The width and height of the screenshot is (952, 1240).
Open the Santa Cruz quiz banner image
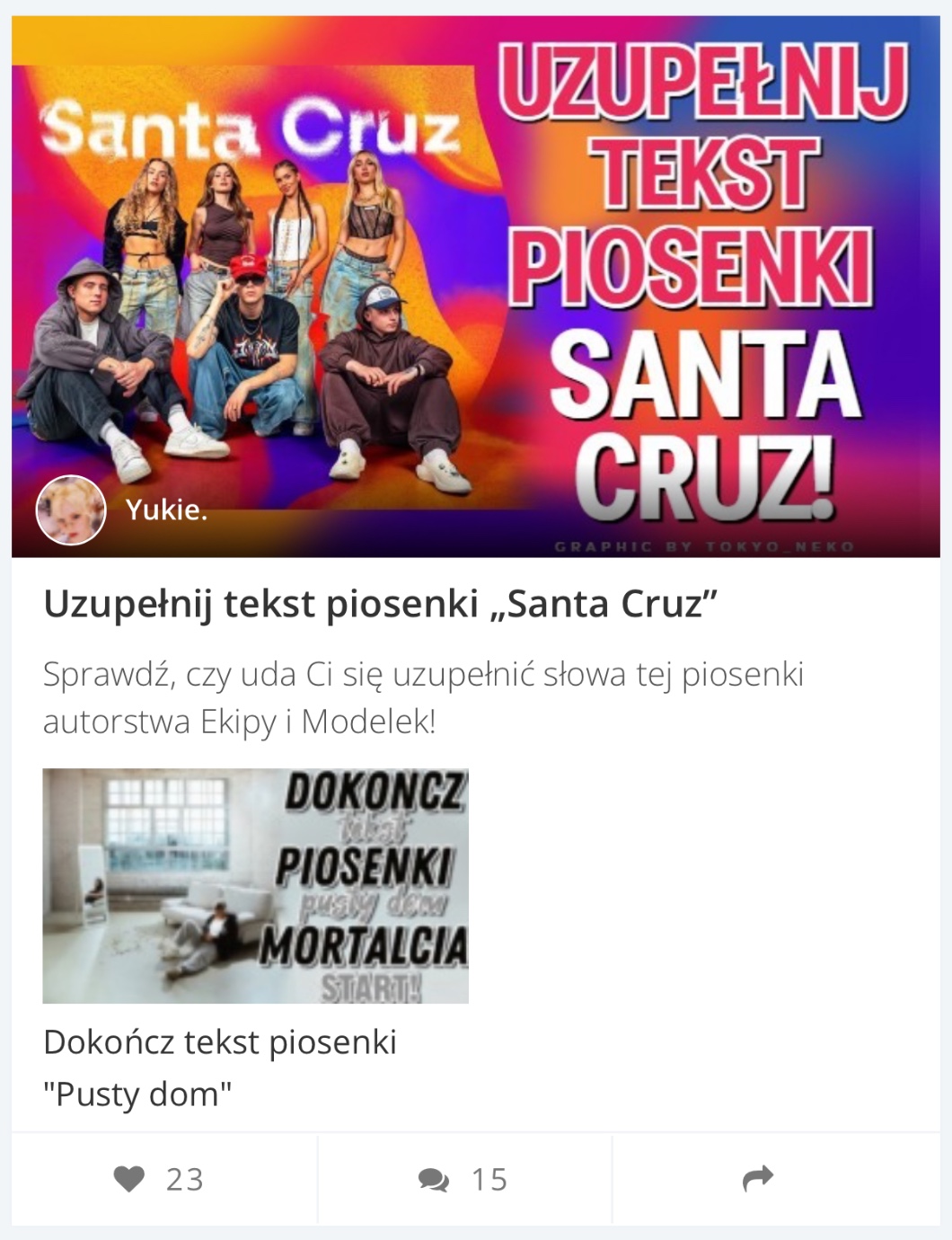pyautogui.click(x=475, y=287)
